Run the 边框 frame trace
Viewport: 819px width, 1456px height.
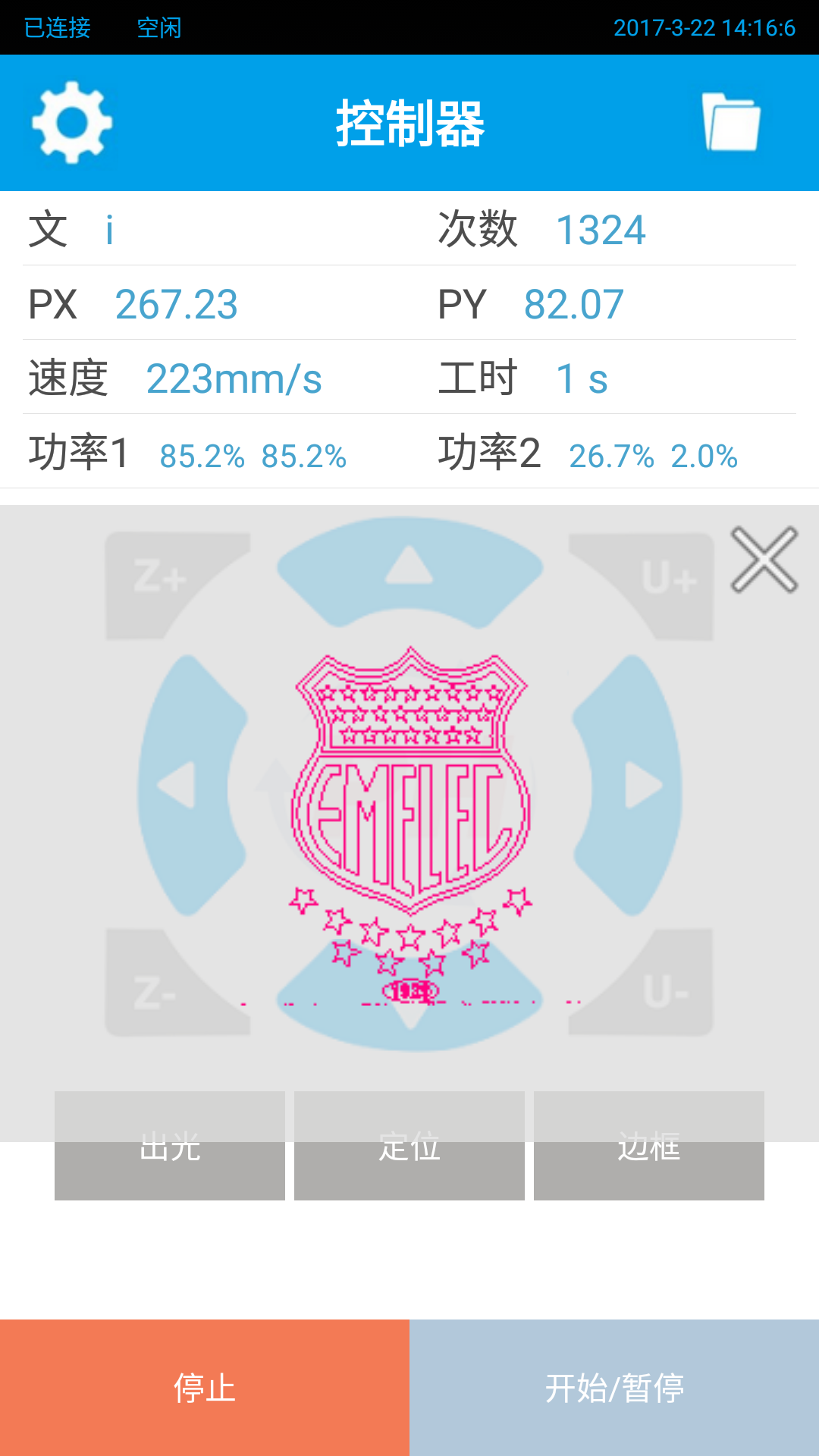coord(649,1146)
